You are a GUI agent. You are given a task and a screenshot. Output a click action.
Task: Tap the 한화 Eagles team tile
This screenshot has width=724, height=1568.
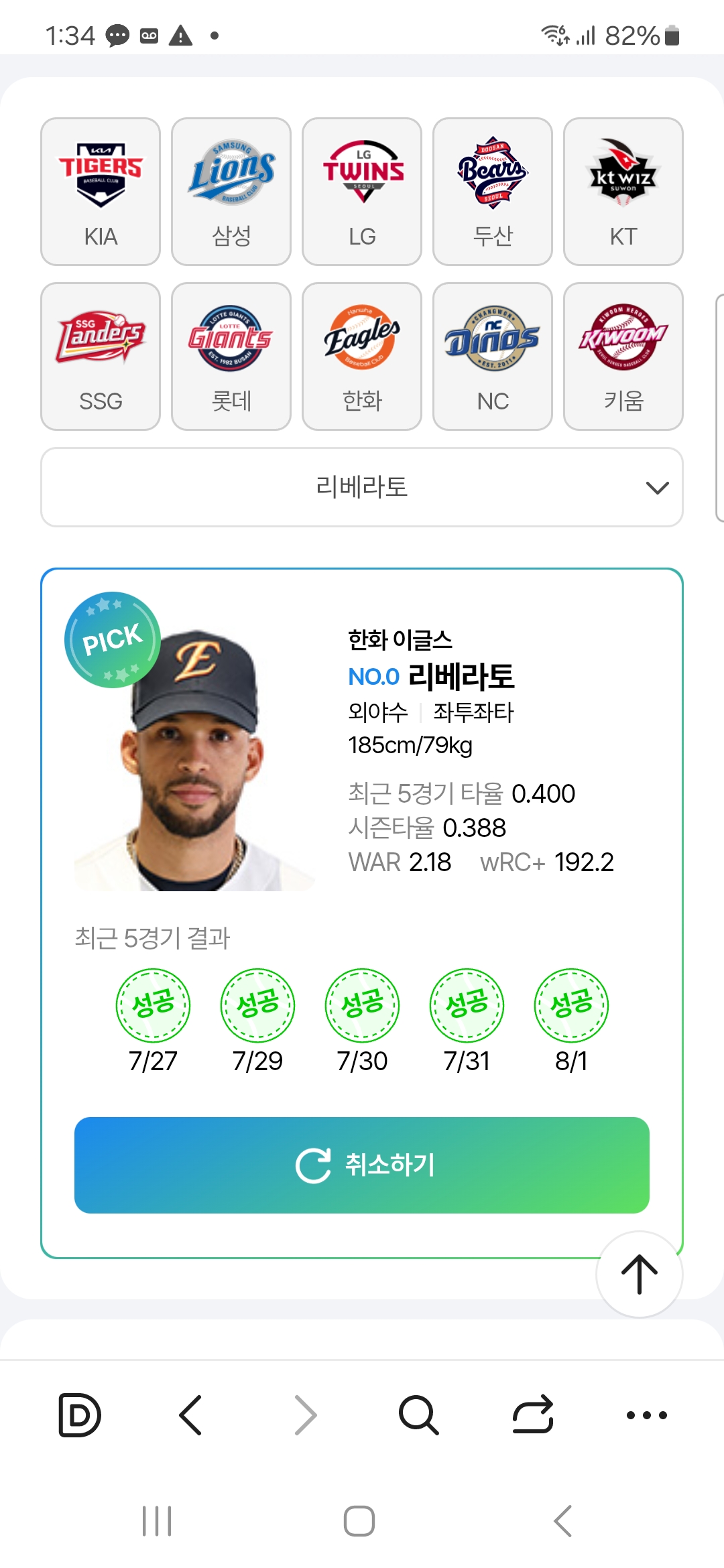362,356
